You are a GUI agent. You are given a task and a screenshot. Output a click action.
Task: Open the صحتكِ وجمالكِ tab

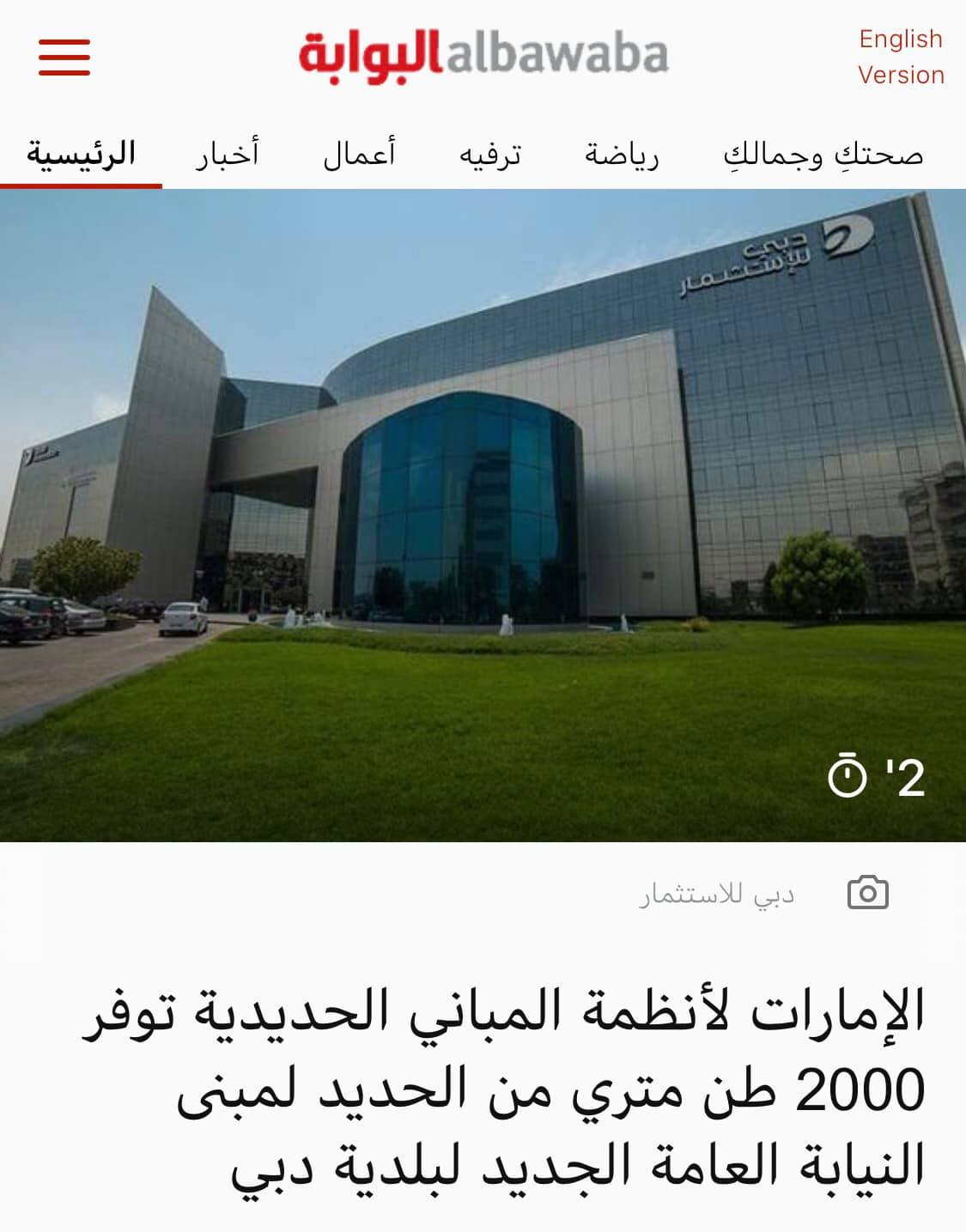[823, 155]
